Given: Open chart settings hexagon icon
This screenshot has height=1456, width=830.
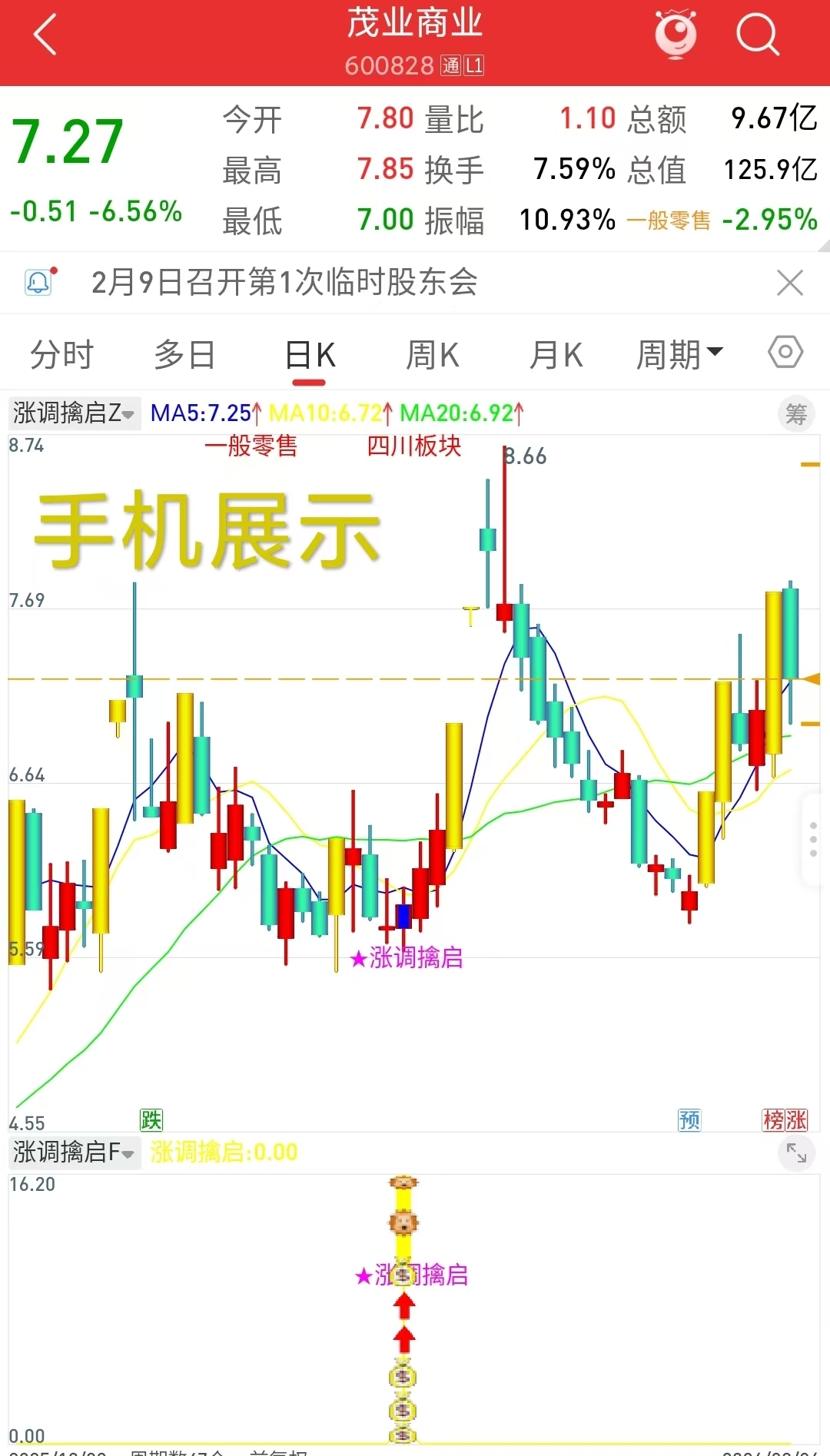Looking at the screenshot, I should point(785,353).
